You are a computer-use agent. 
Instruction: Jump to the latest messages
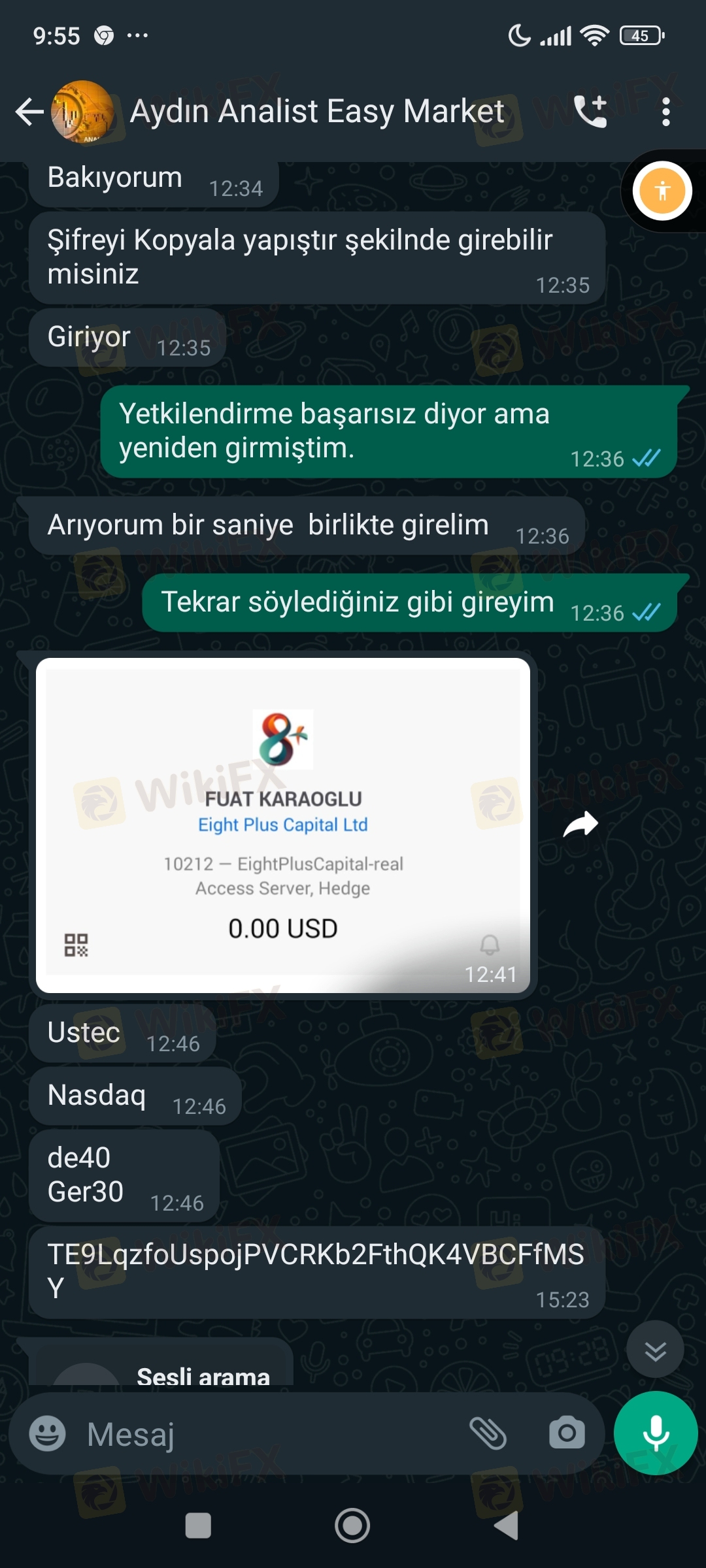point(655,1350)
